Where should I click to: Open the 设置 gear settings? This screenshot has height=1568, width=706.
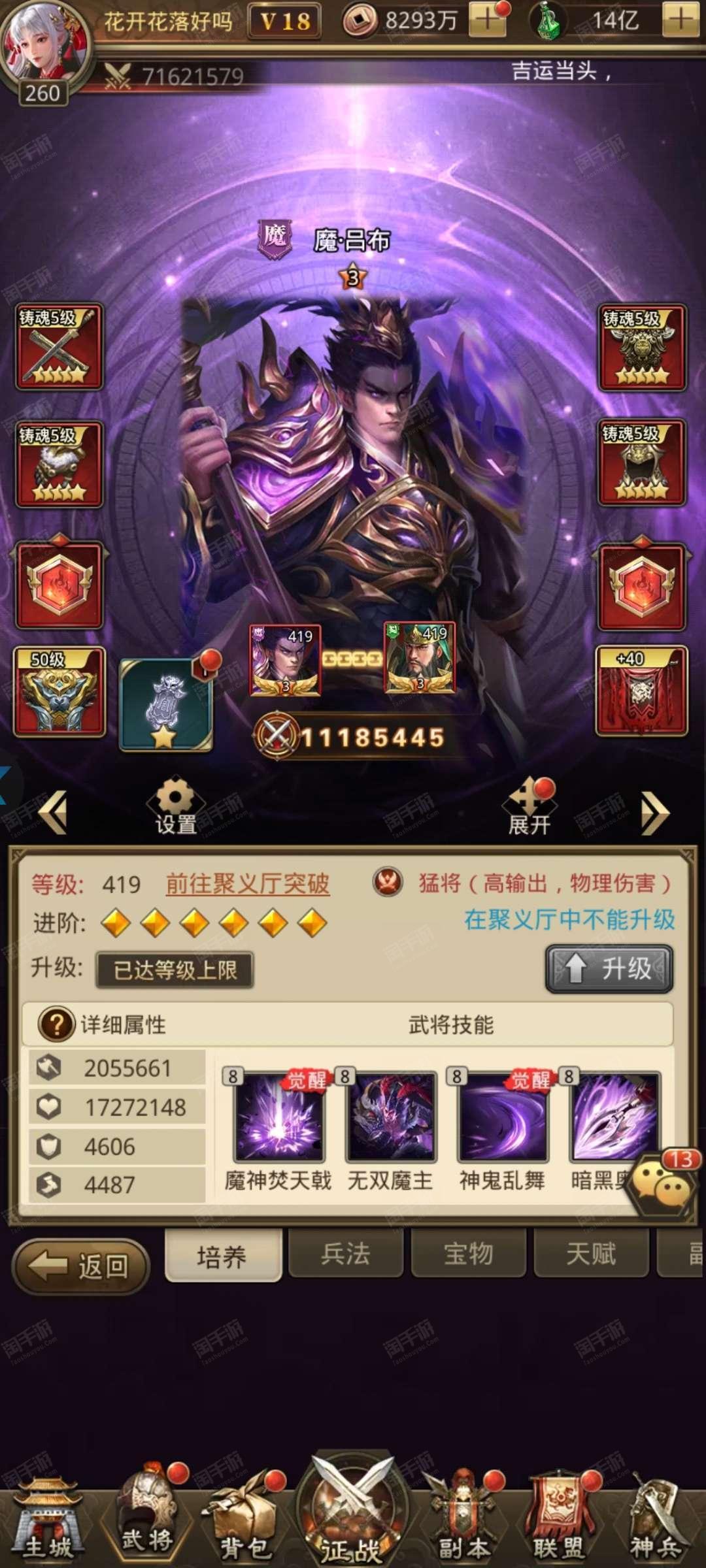pos(175,806)
